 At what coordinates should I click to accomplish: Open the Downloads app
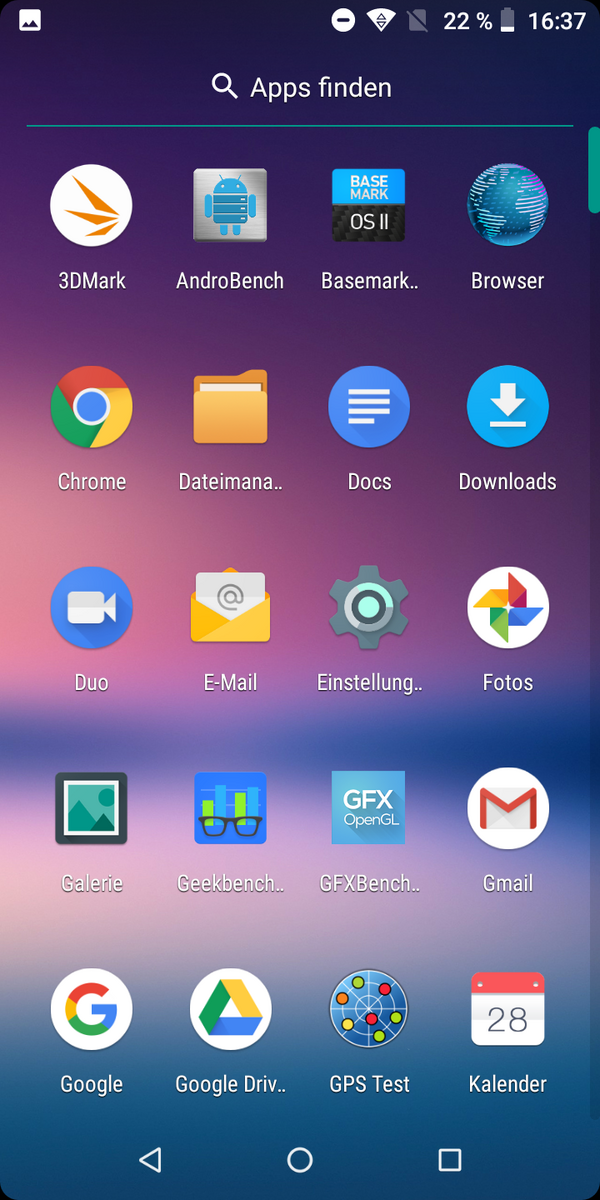tap(508, 406)
